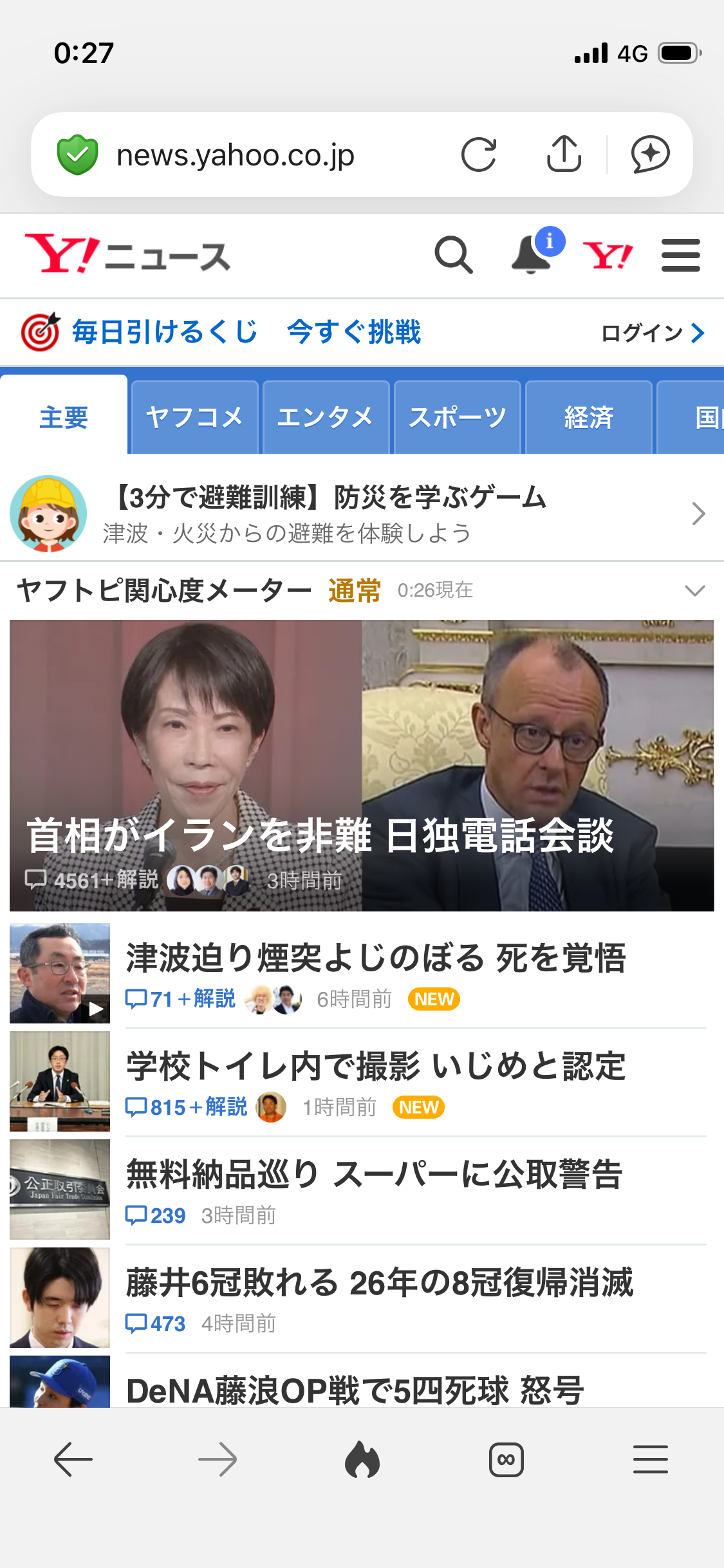The height and width of the screenshot is (1568, 724).
Task: Go back with the browser back arrow
Action: click(73, 1459)
